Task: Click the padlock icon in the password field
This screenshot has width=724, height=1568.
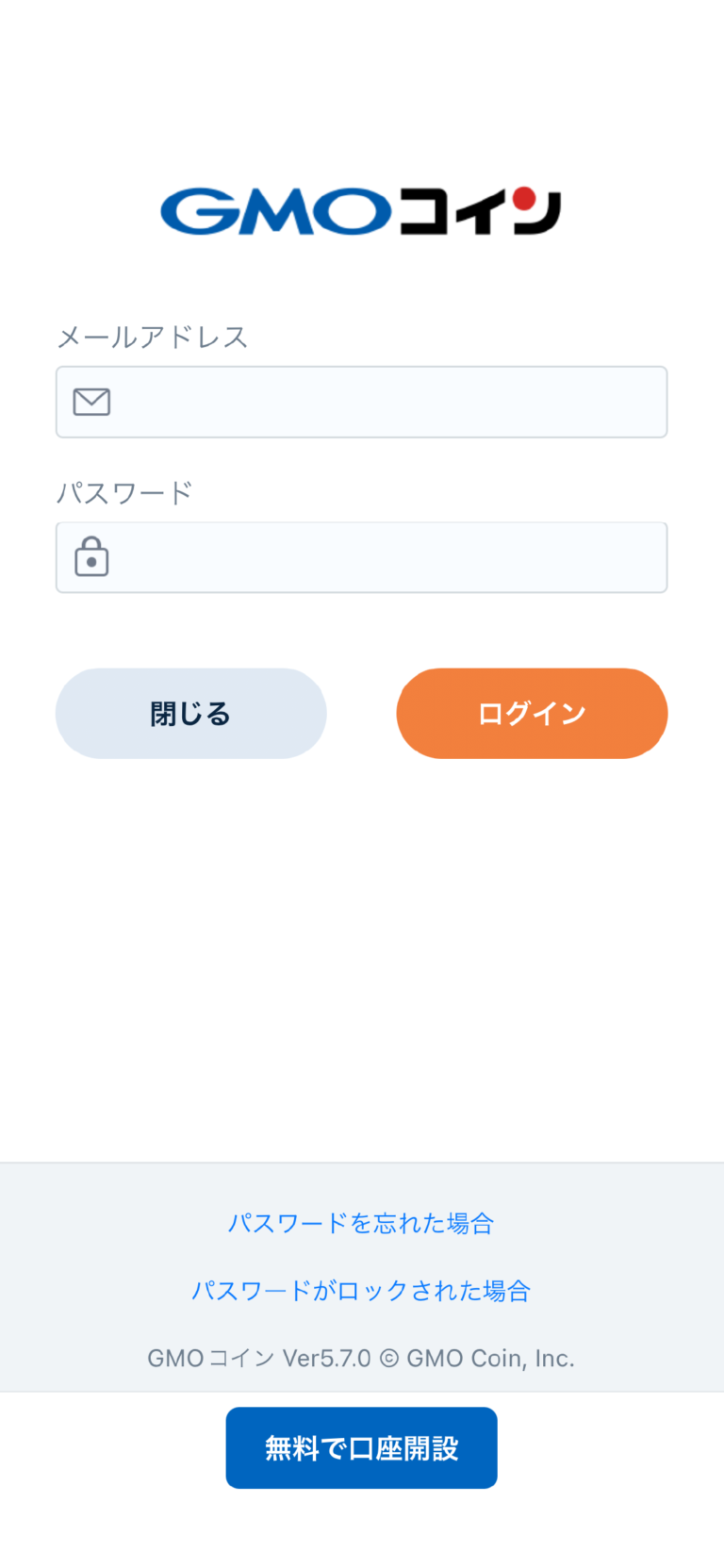Action: [x=91, y=557]
